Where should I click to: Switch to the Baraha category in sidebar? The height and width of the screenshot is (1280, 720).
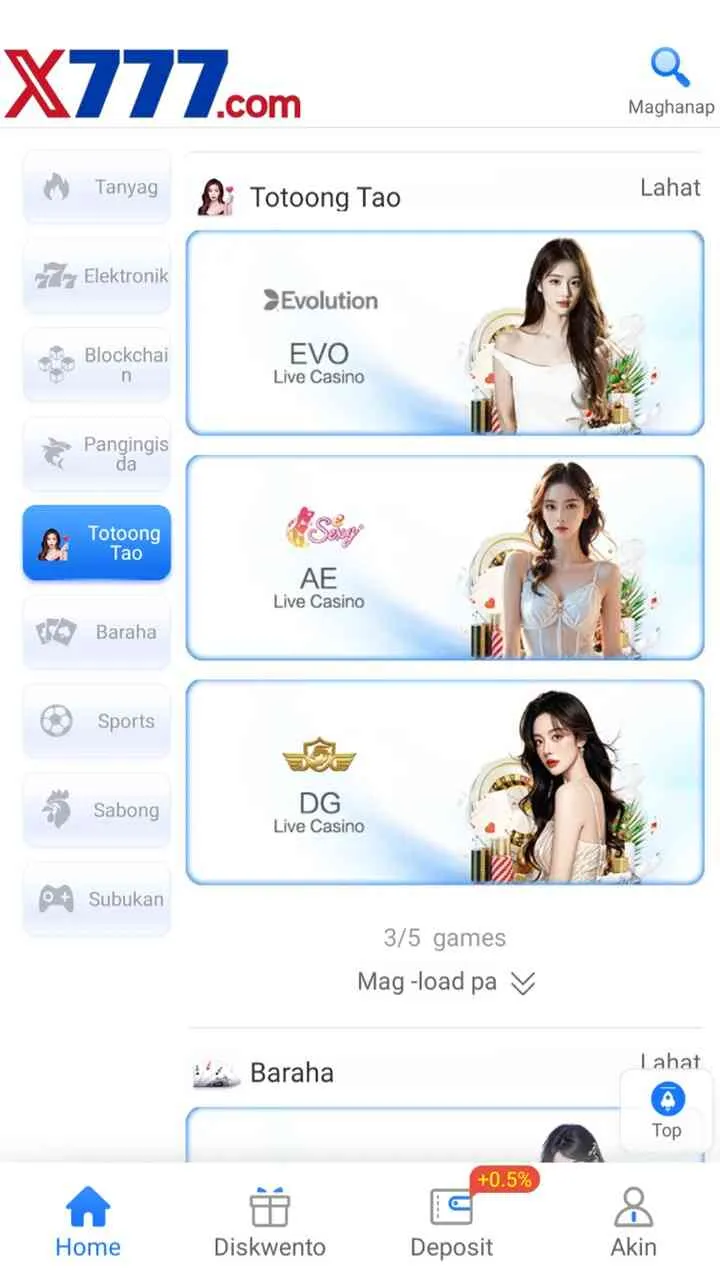[x=97, y=632]
